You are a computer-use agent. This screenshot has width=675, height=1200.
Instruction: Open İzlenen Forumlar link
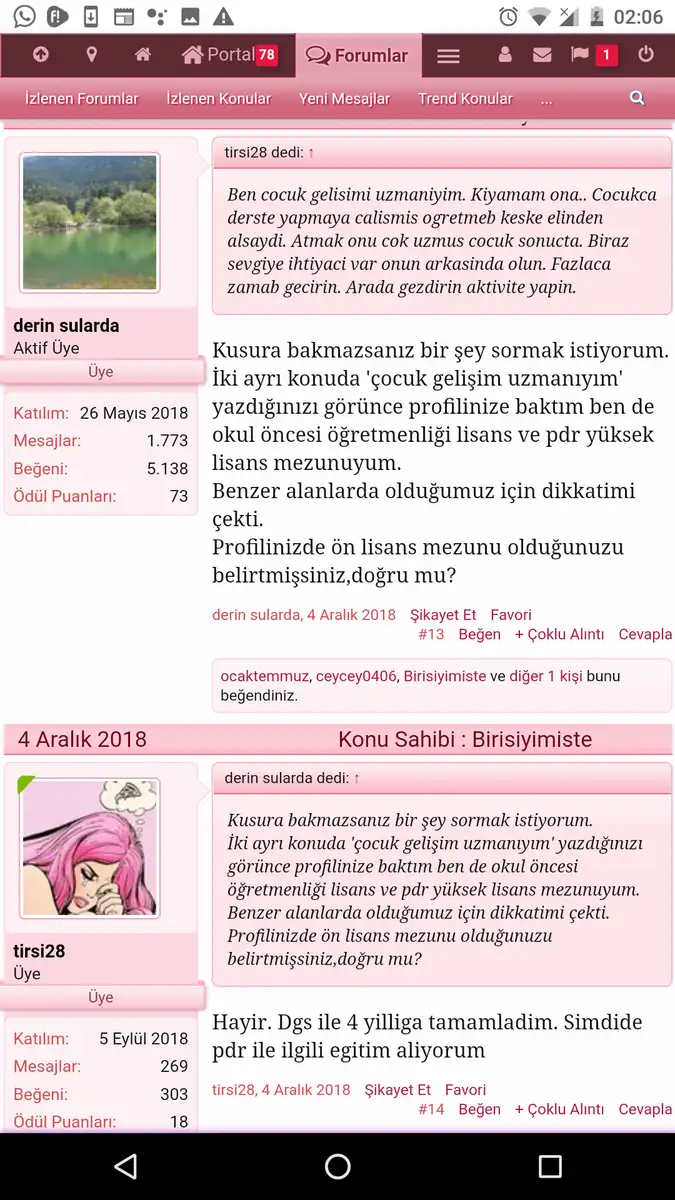coord(82,99)
